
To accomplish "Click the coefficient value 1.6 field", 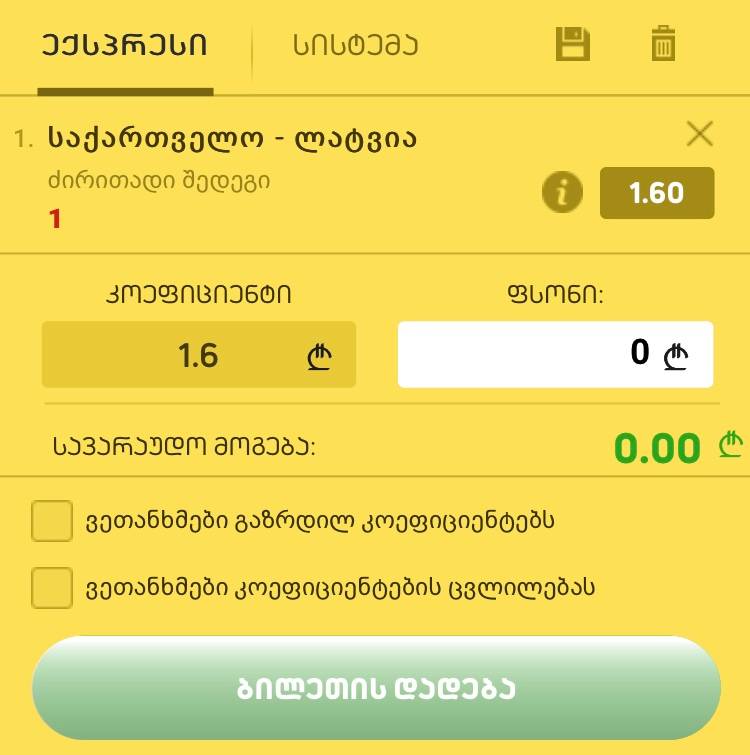I will [x=198, y=355].
